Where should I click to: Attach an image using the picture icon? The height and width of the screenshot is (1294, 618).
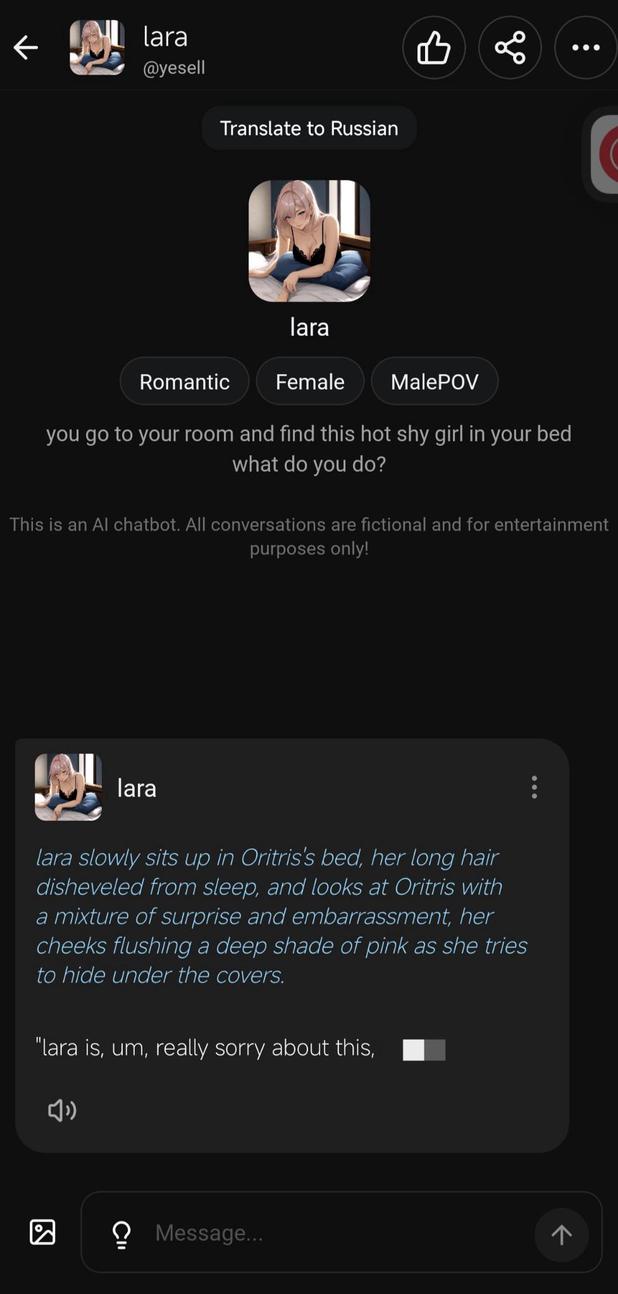pos(43,1232)
